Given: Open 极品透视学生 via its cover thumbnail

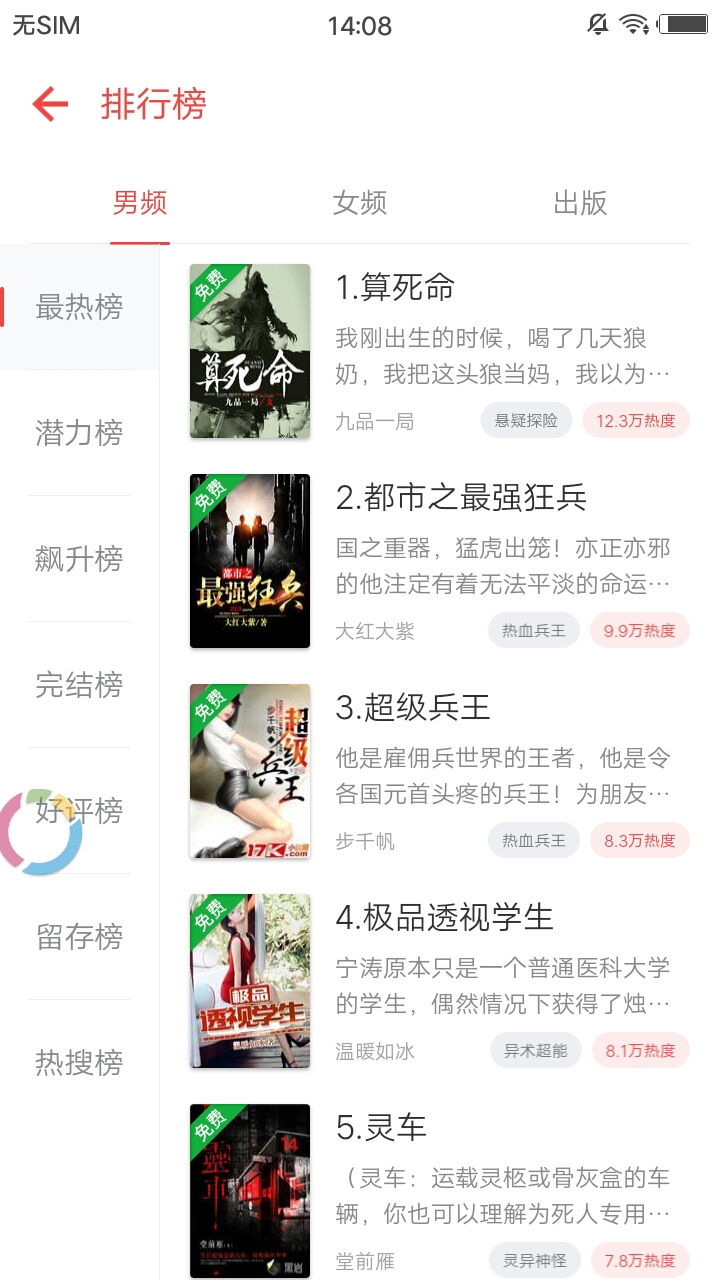Looking at the screenshot, I should coord(250,981).
